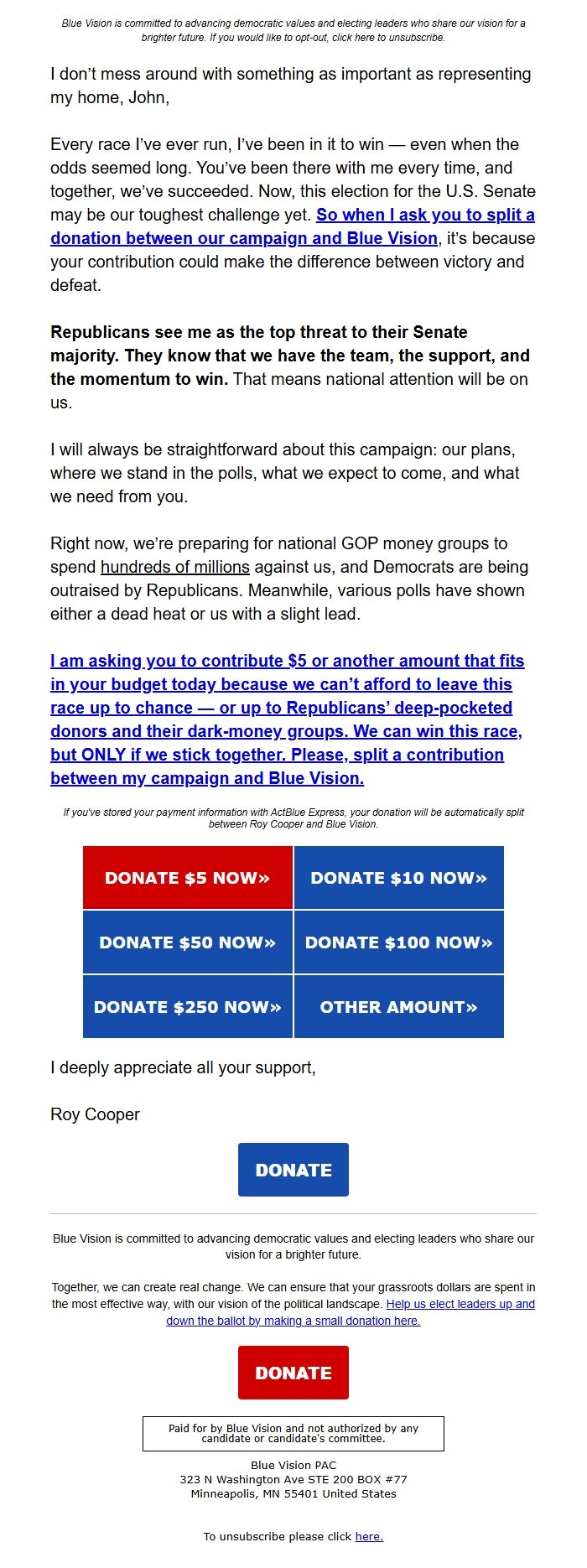
Task: Donate $5 now
Action: pyautogui.click(x=188, y=878)
